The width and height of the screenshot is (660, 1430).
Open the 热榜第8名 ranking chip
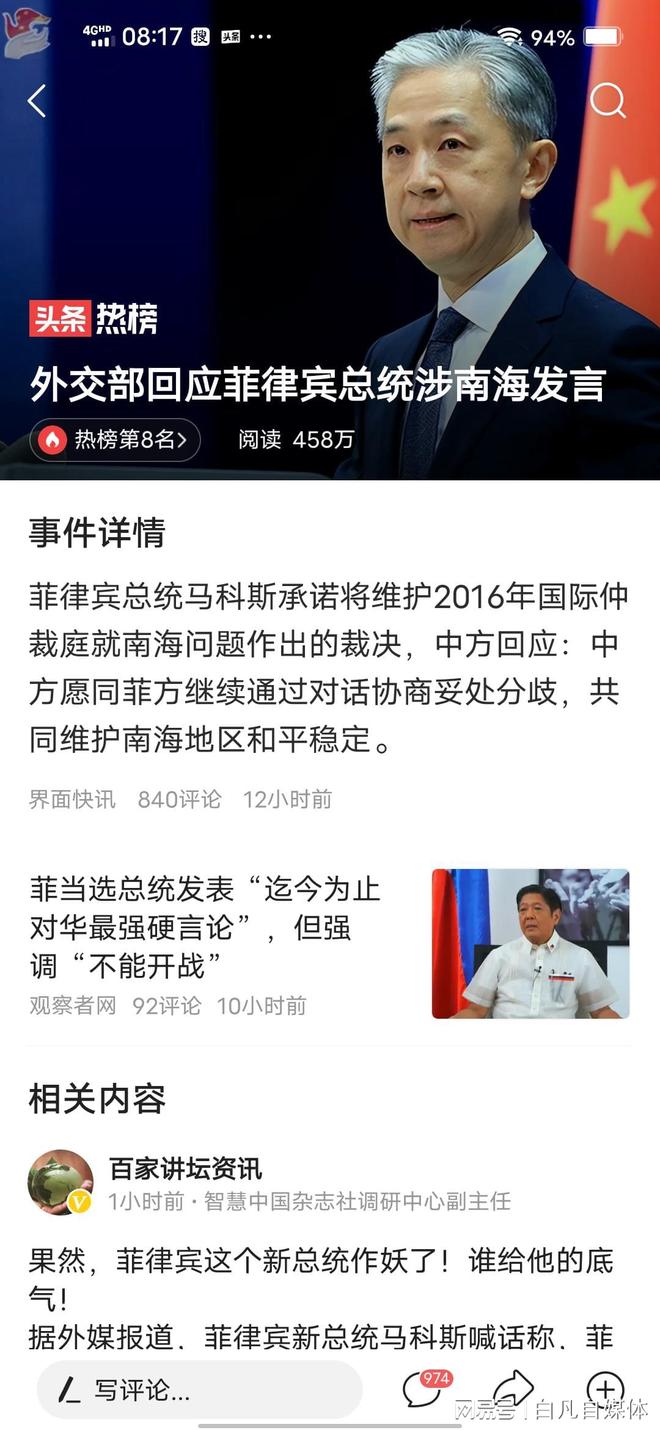pyautogui.click(x=115, y=440)
